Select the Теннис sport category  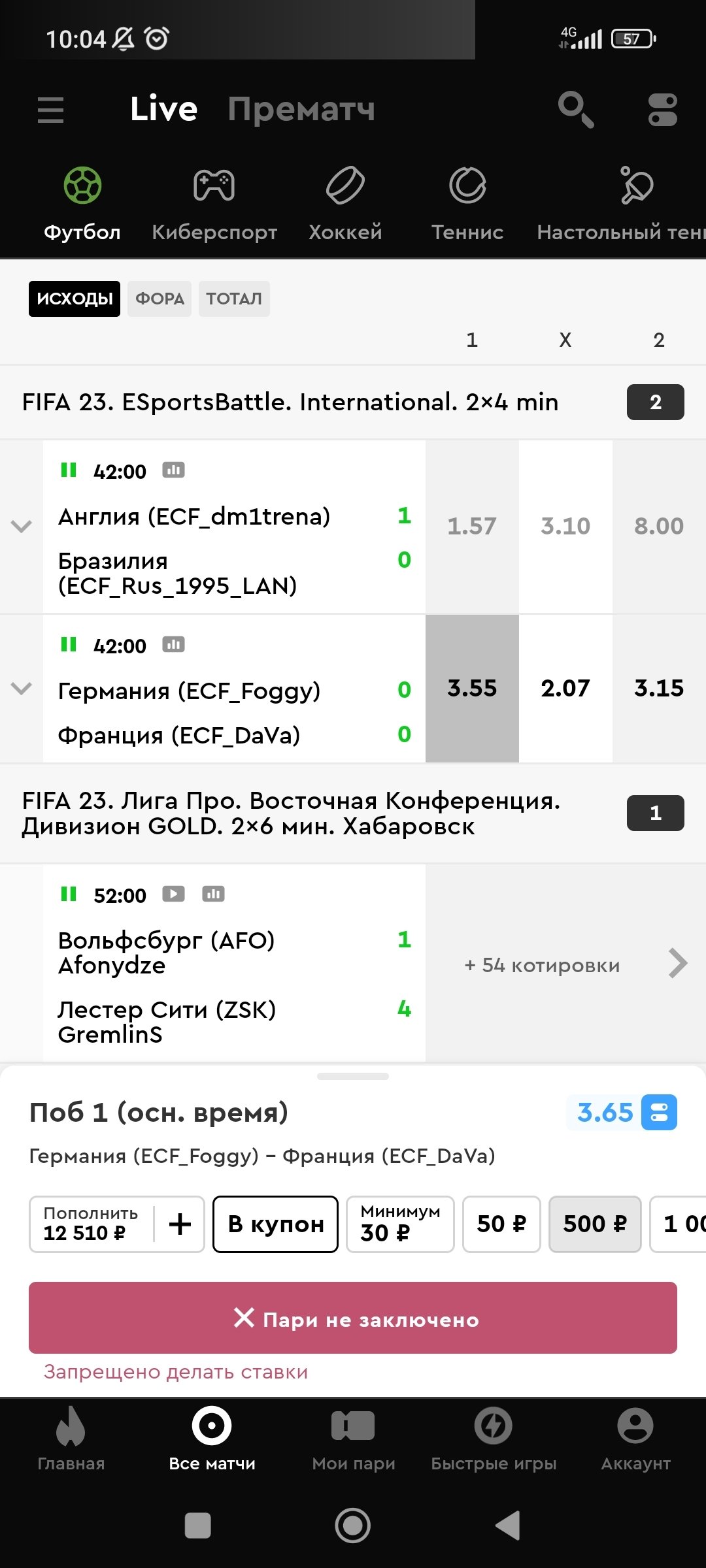click(467, 203)
